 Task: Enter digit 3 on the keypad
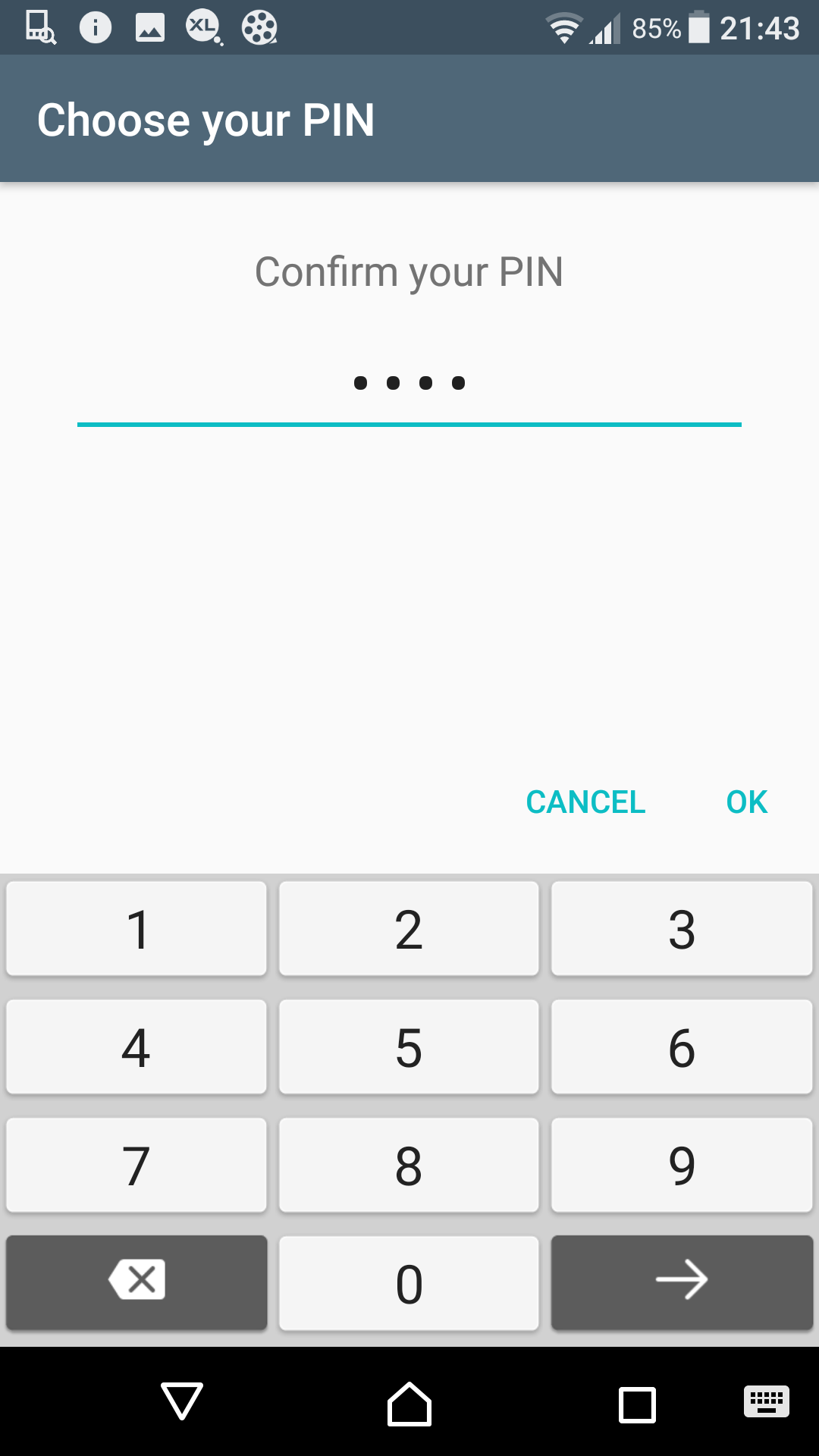[682, 929]
